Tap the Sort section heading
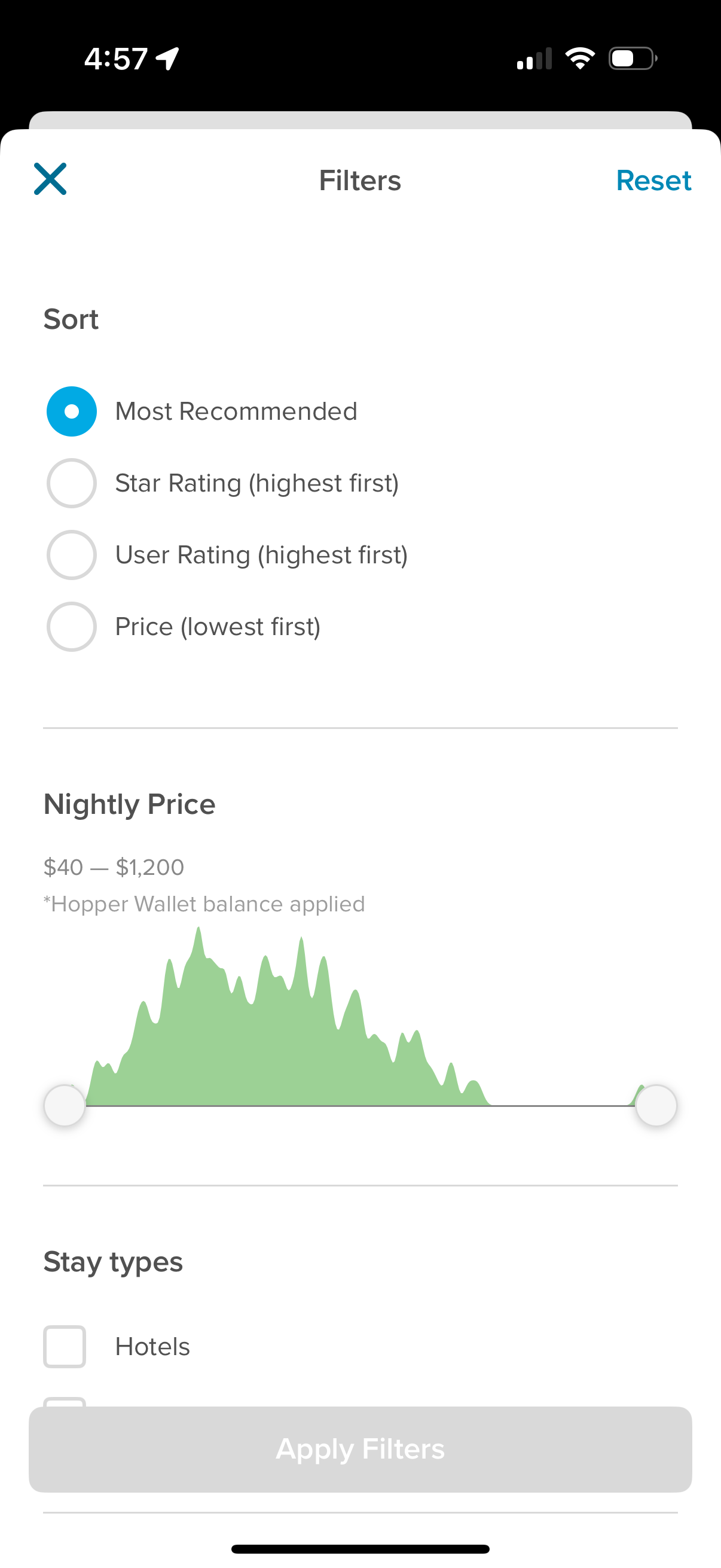Viewport: 721px width, 1568px height. coord(71,318)
